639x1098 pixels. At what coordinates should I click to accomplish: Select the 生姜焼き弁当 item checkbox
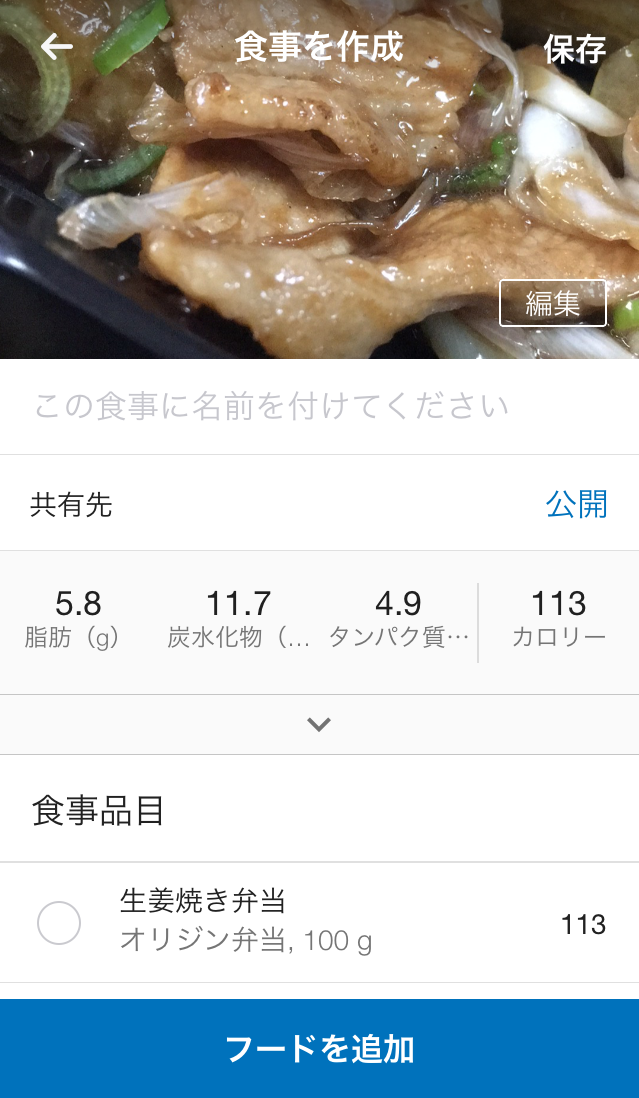tap(59, 923)
